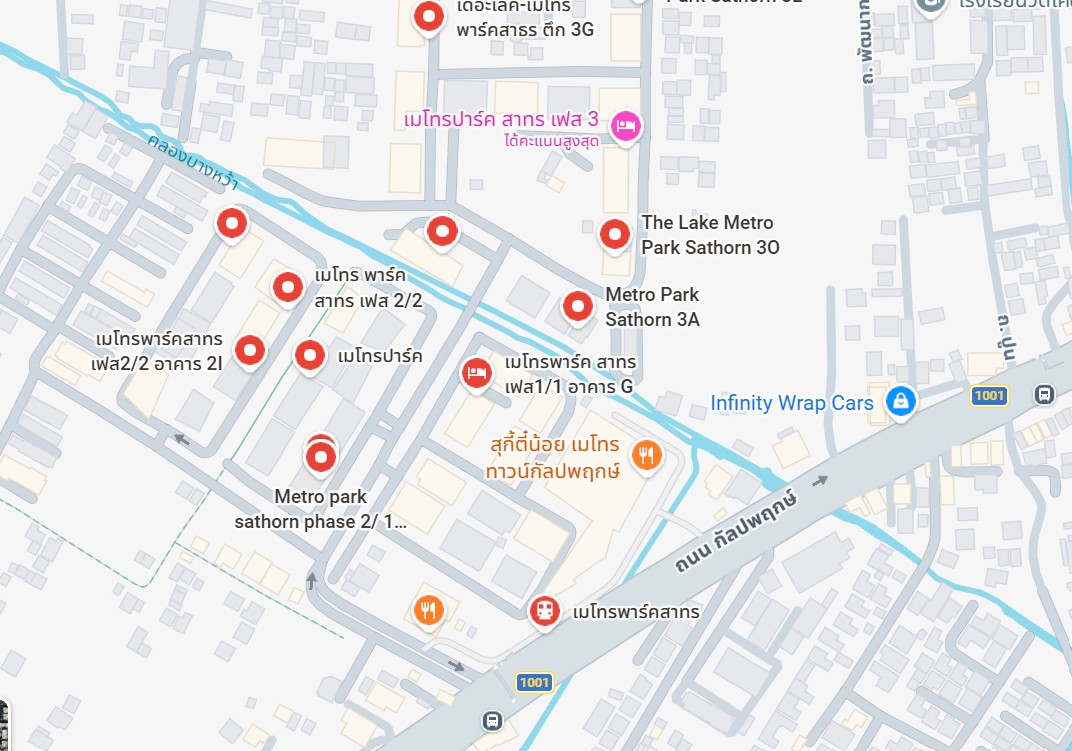Open lodging pin เมโทรพาร์ค สาทร เฟส1/1 อาคาร G
1072x751 pixels.
click(x=477, y=373)
